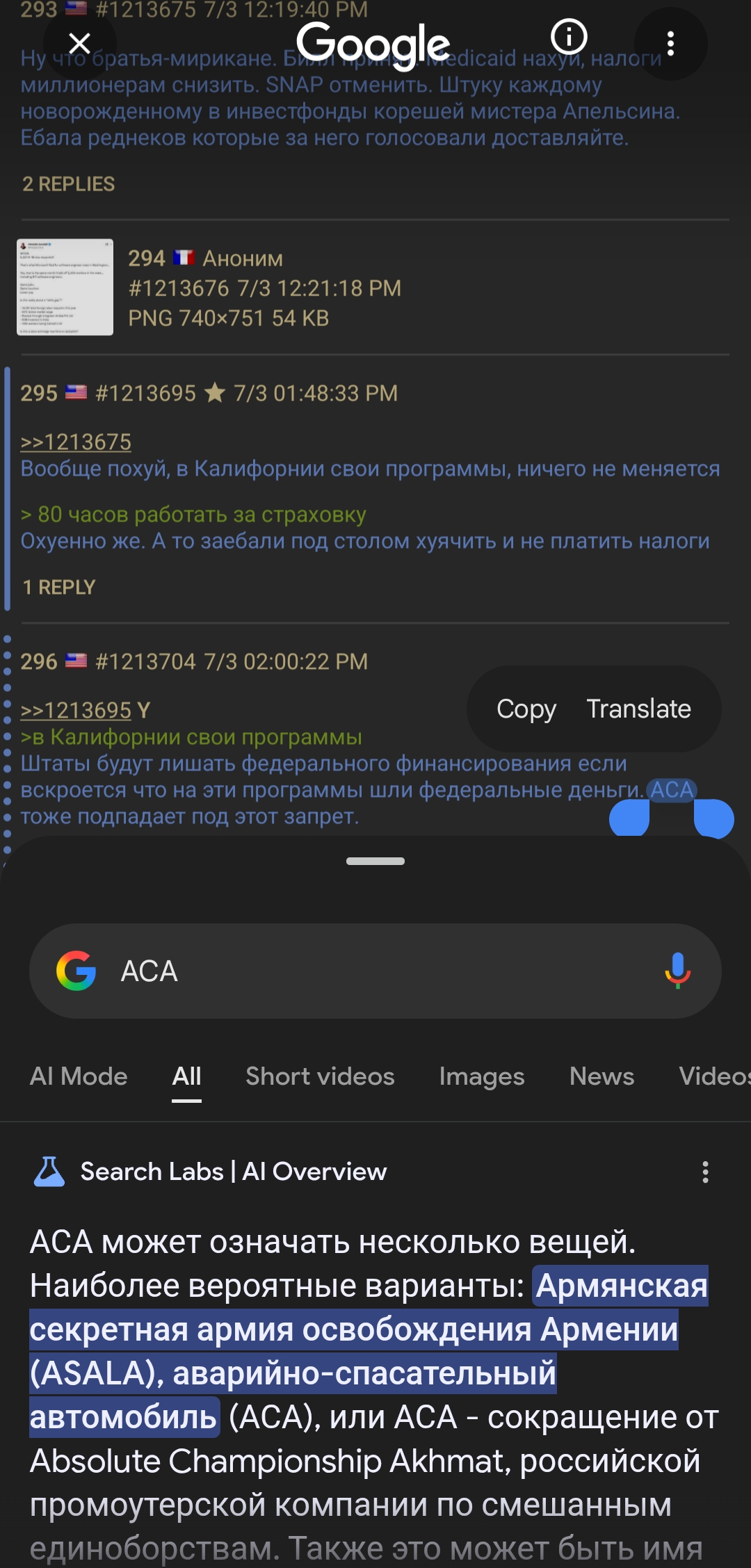Viewport: 751px width, 1568px height.
Task: Follow the >>1213675 reply link
Action: tap(76, 442)
